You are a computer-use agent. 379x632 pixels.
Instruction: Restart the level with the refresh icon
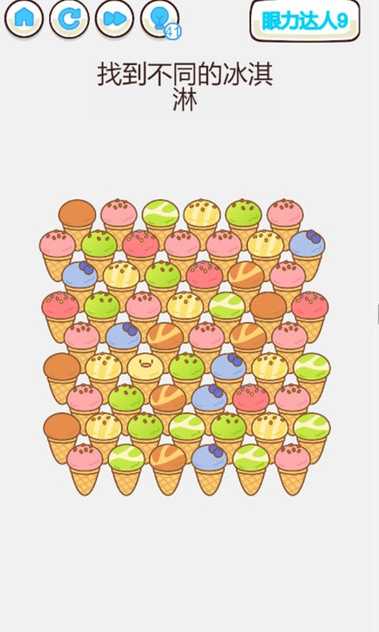pos(69,19)
